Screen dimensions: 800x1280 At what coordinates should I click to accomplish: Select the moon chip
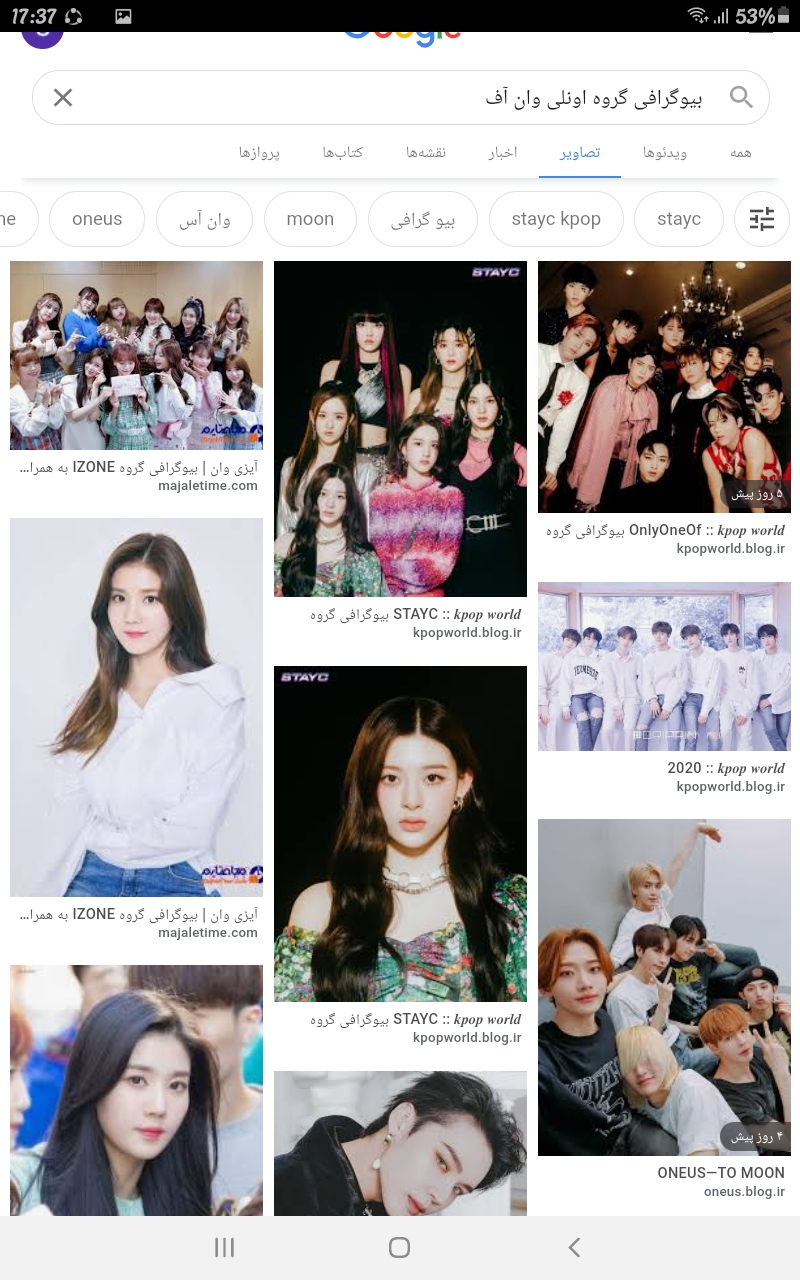point(310,219)
